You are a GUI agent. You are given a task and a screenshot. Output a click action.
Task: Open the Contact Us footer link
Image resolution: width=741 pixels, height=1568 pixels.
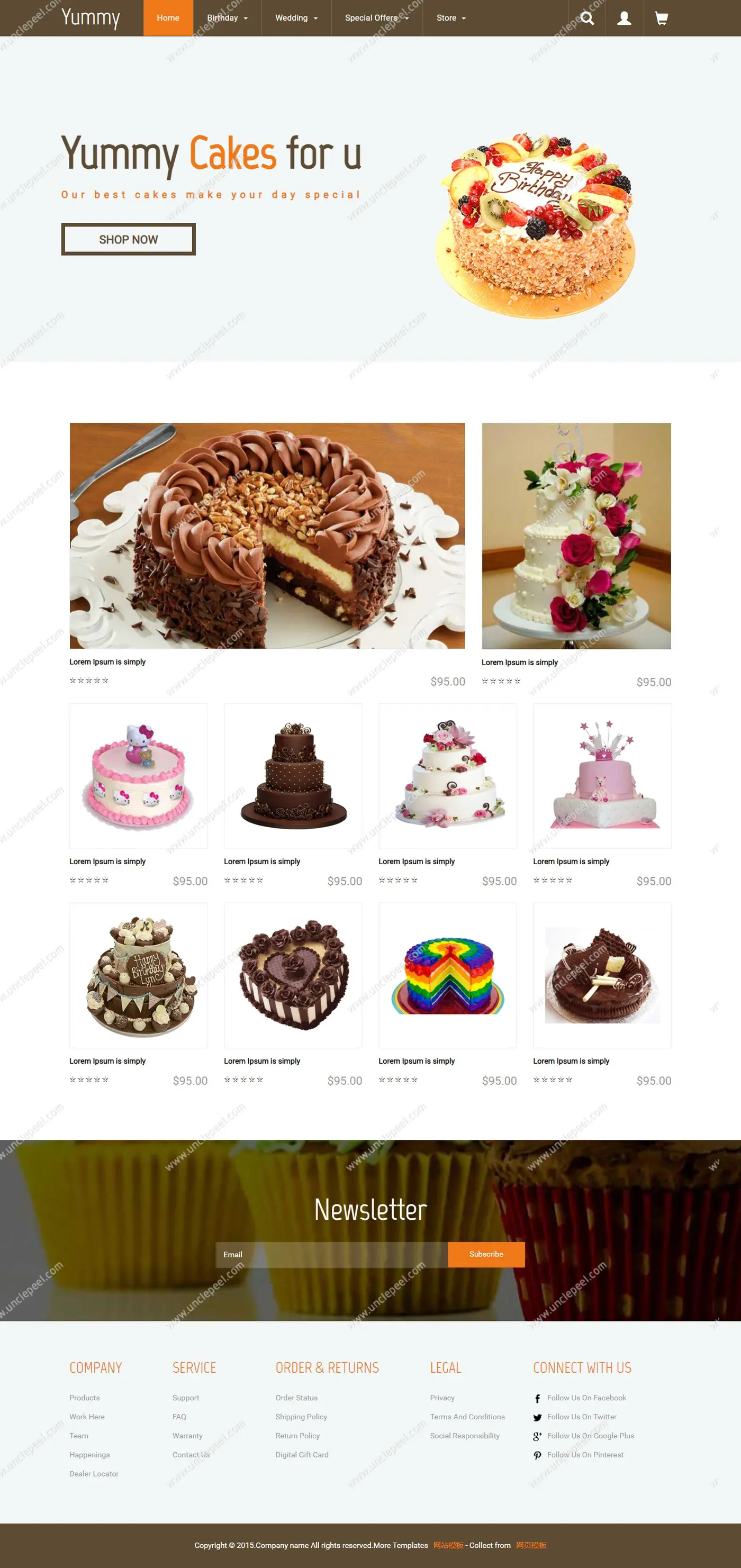(191, 1455)
